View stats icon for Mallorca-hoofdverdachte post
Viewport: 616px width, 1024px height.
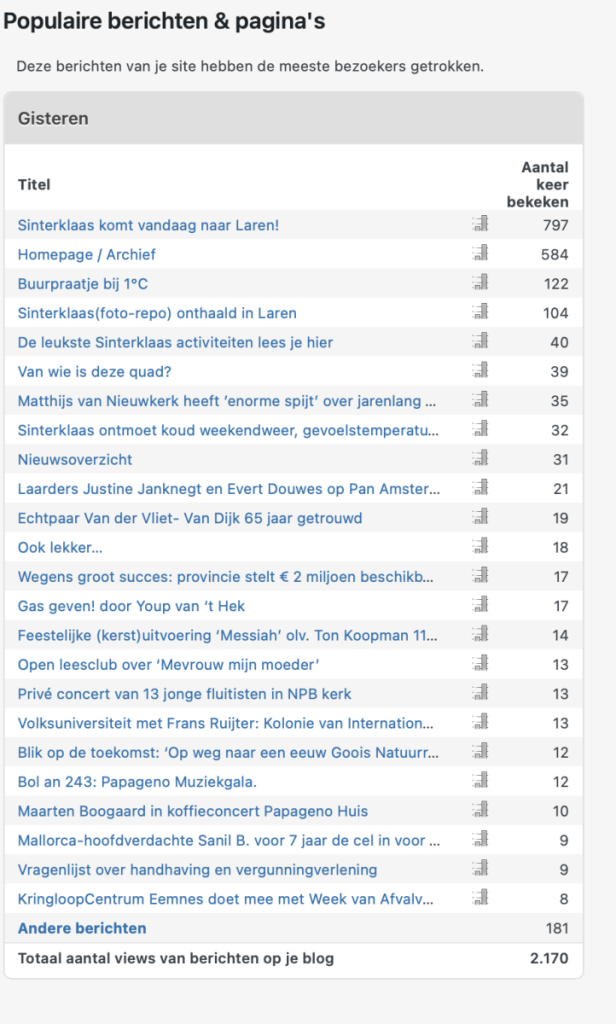tap(480, 839)
